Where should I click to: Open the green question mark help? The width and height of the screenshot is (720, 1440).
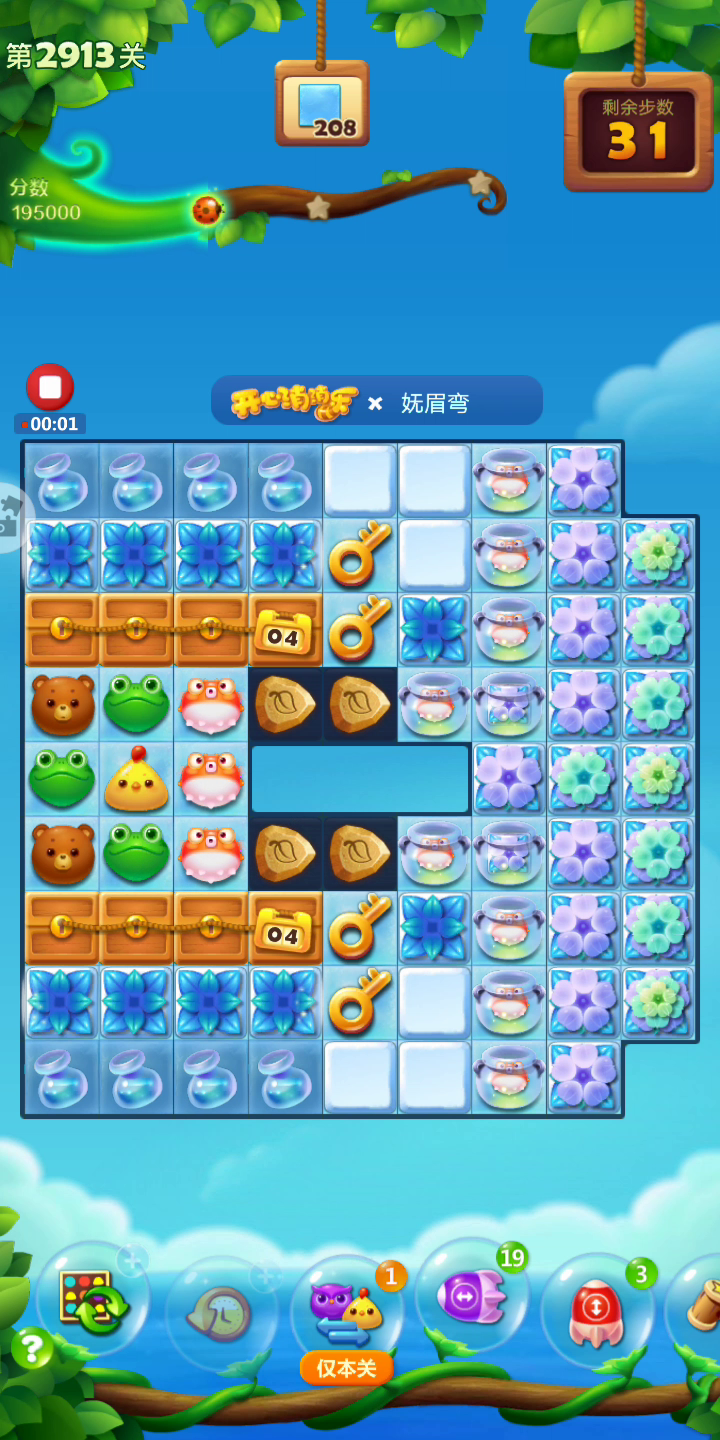coord(32,1349)
